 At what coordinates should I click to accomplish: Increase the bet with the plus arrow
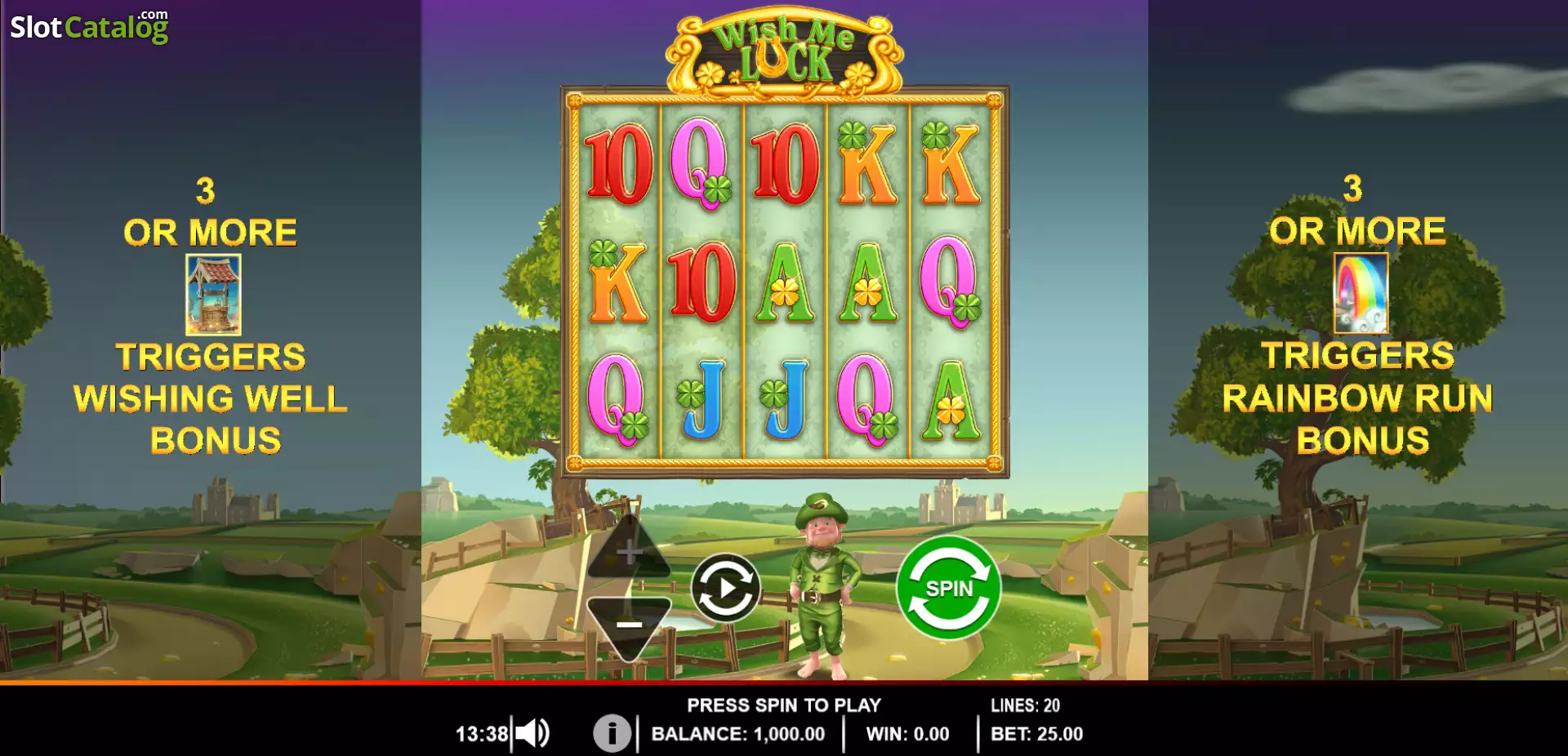629,549
